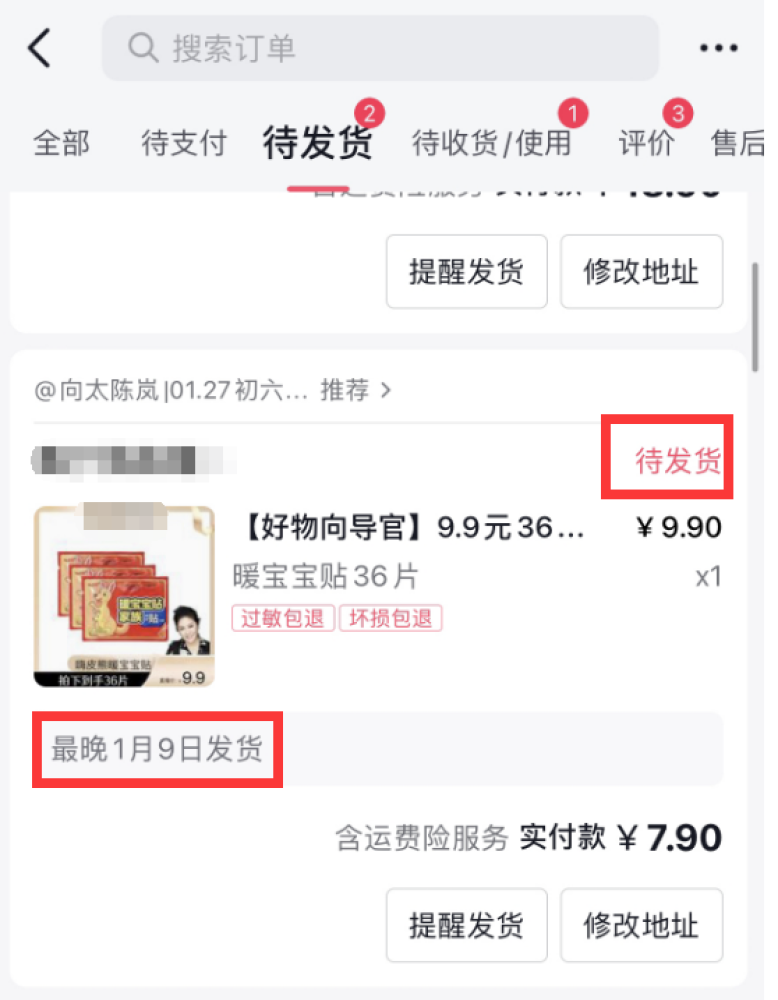Viewport: 778px width, 1000px height.
Task: Tap 提醒发货 on the top order card
Action: tap(466, 271)
